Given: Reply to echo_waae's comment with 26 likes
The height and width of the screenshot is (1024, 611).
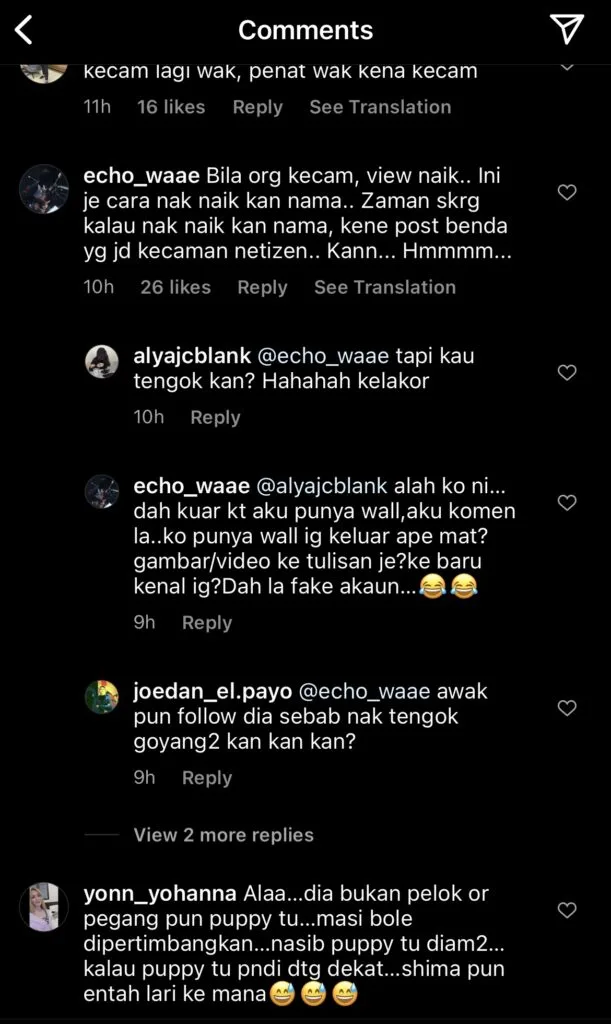Looking at the screenshot, I should [262, 287].
